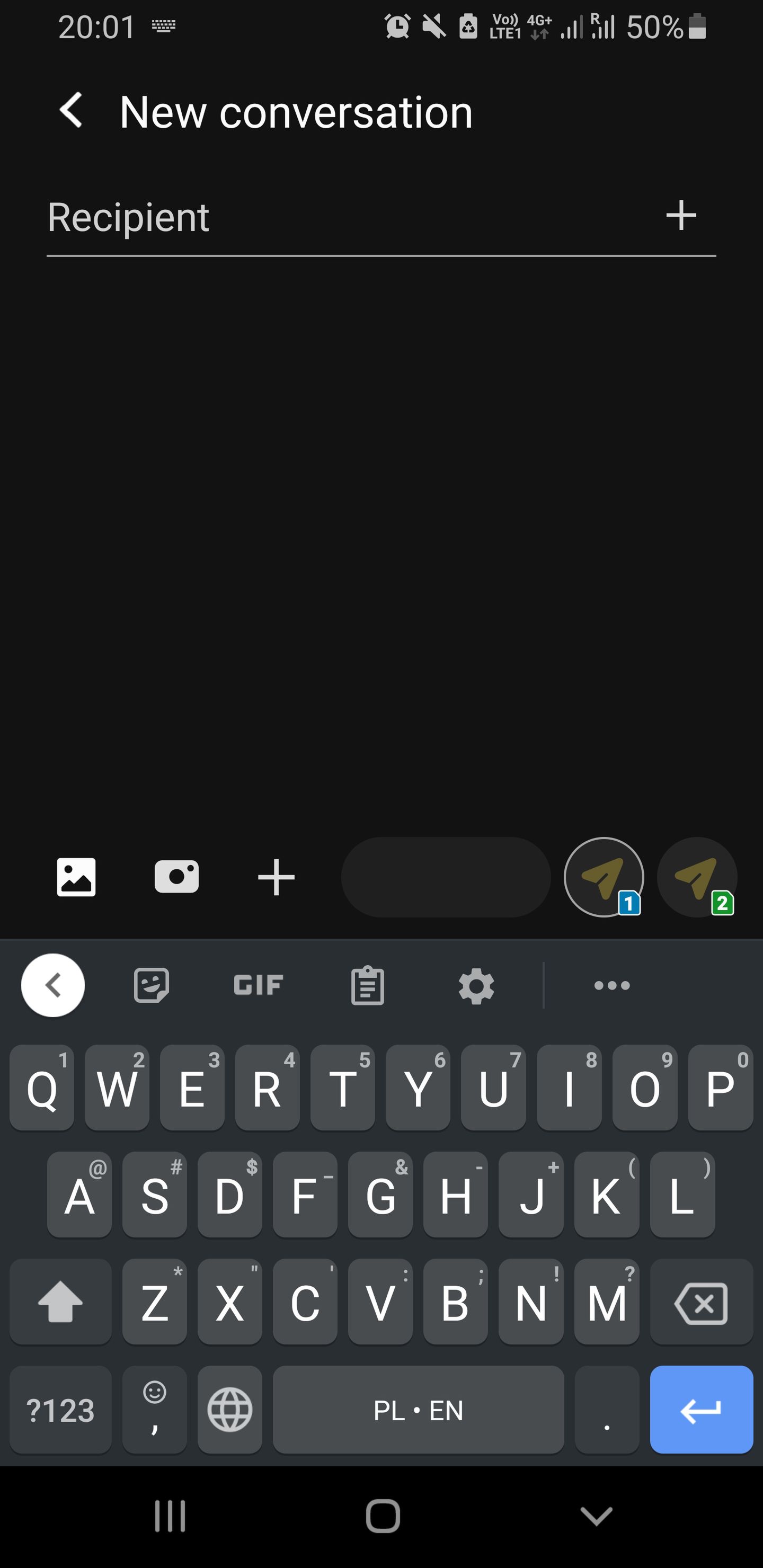Image resolution: width=763 pixels, height=1568 pixels.
Task: Open the keyboard sticker panel
Action: [x=151, y=985]
